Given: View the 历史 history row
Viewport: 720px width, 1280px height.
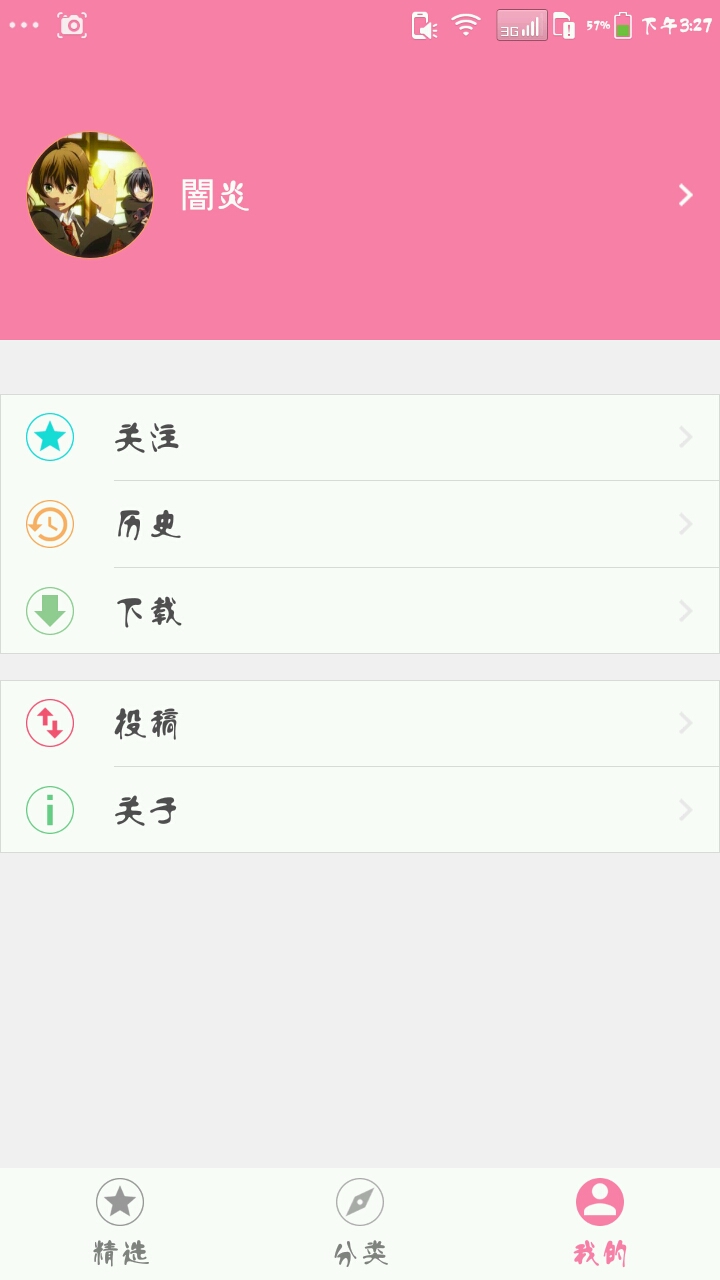Looking at the screenshot, I should tap(360, 525).
